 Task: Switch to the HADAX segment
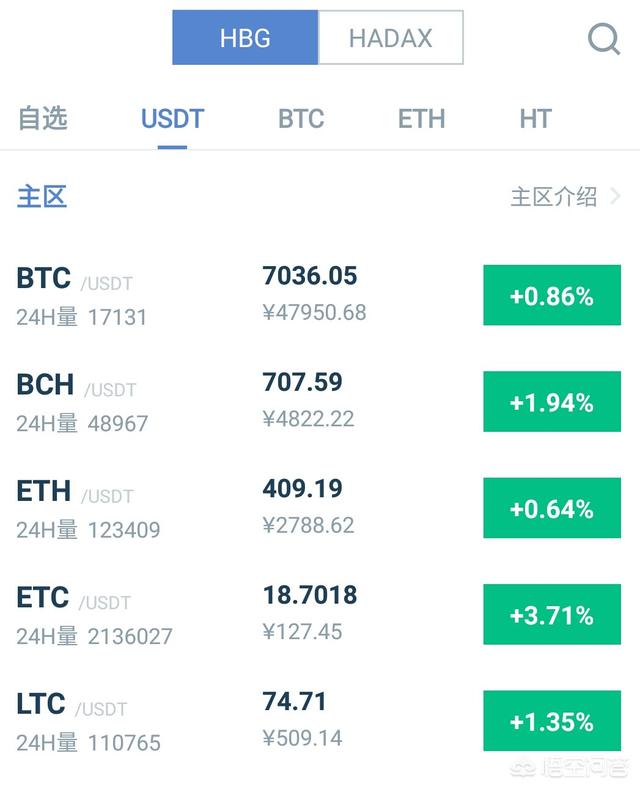(x=390, y=38)
